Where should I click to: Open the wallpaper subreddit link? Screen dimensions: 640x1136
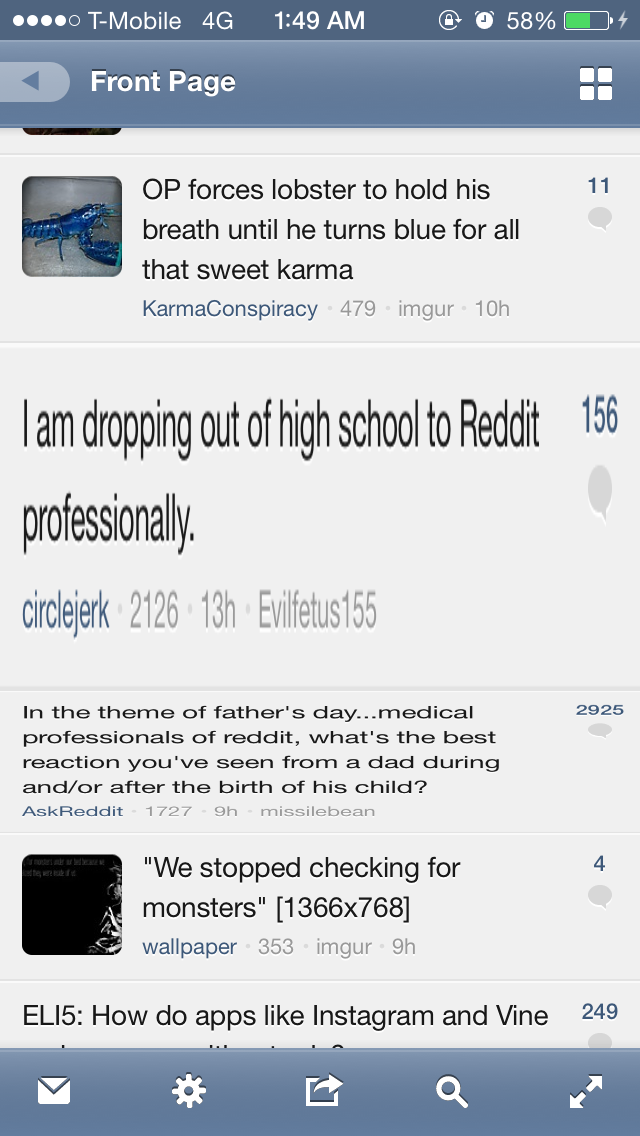click(190, 947)
